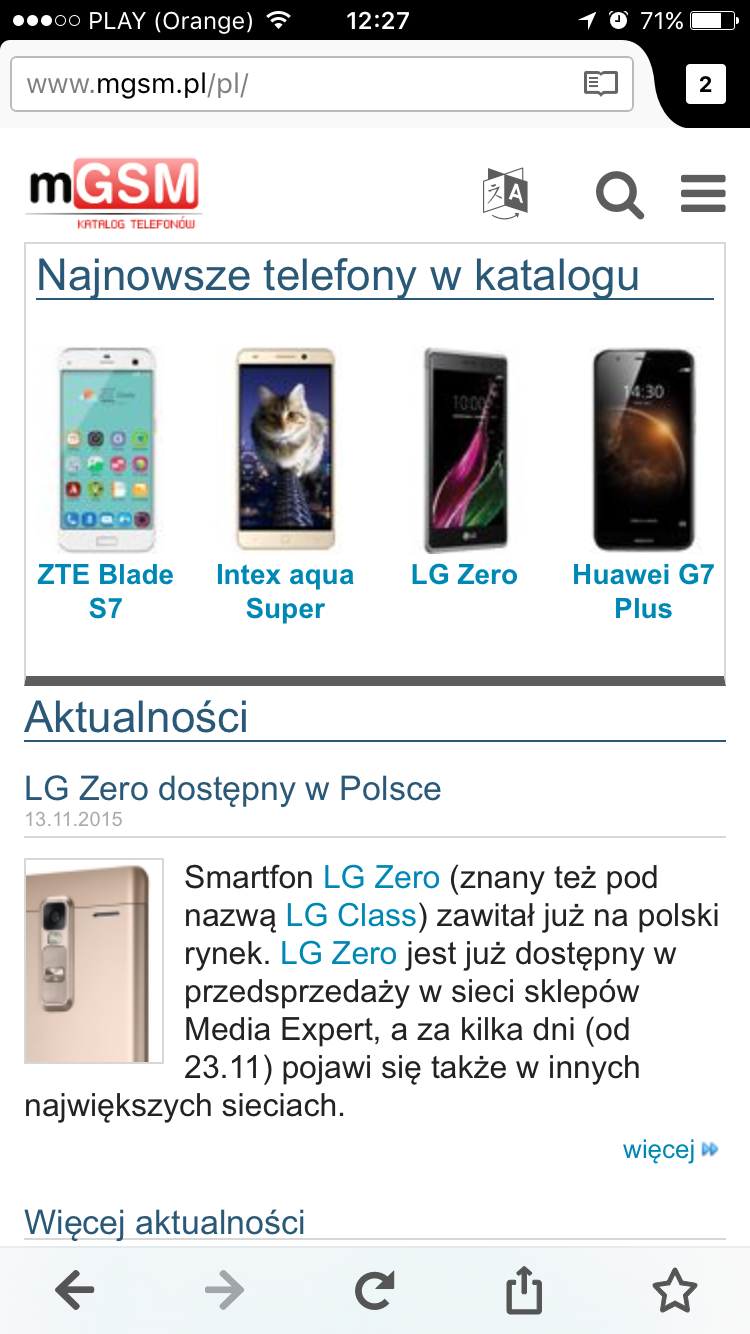This screenshot has height=1334, width=750.
Task: Open Więcej aktualności
Action: point(165,1221)
